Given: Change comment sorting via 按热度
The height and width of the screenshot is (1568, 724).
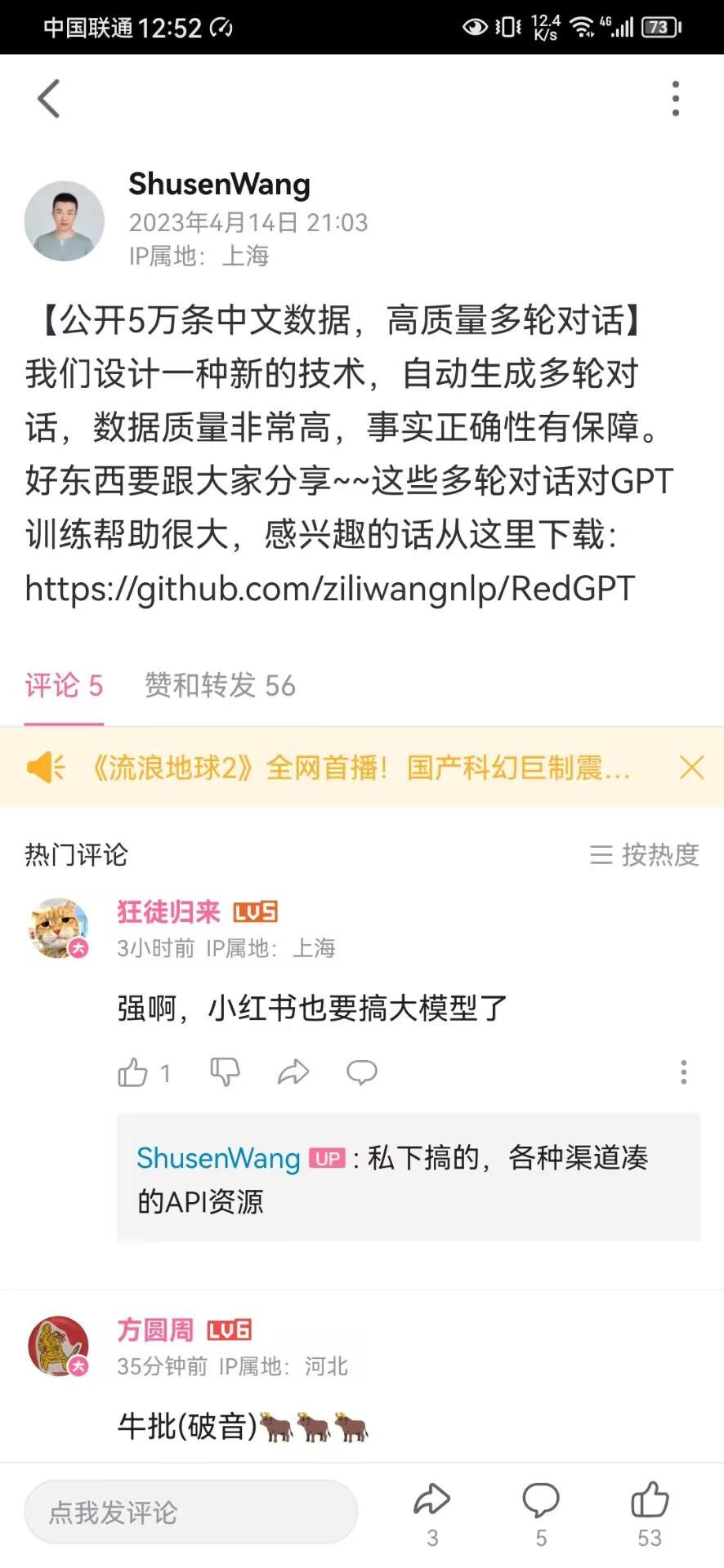Looking at the screenshot, I should click(x=645, y=855).
